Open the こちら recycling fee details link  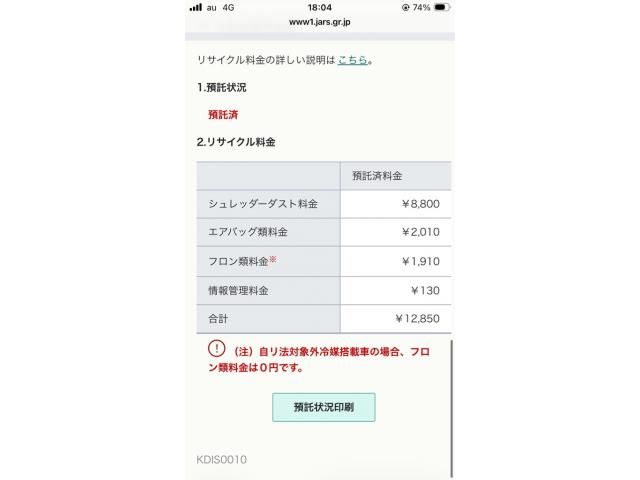pos(352,60)
